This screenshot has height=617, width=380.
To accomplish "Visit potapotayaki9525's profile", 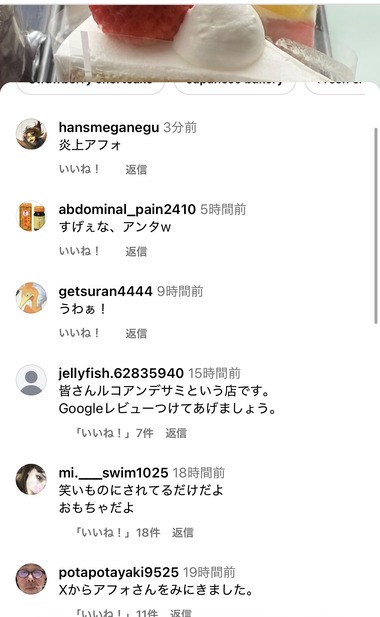I will point(118,572).
